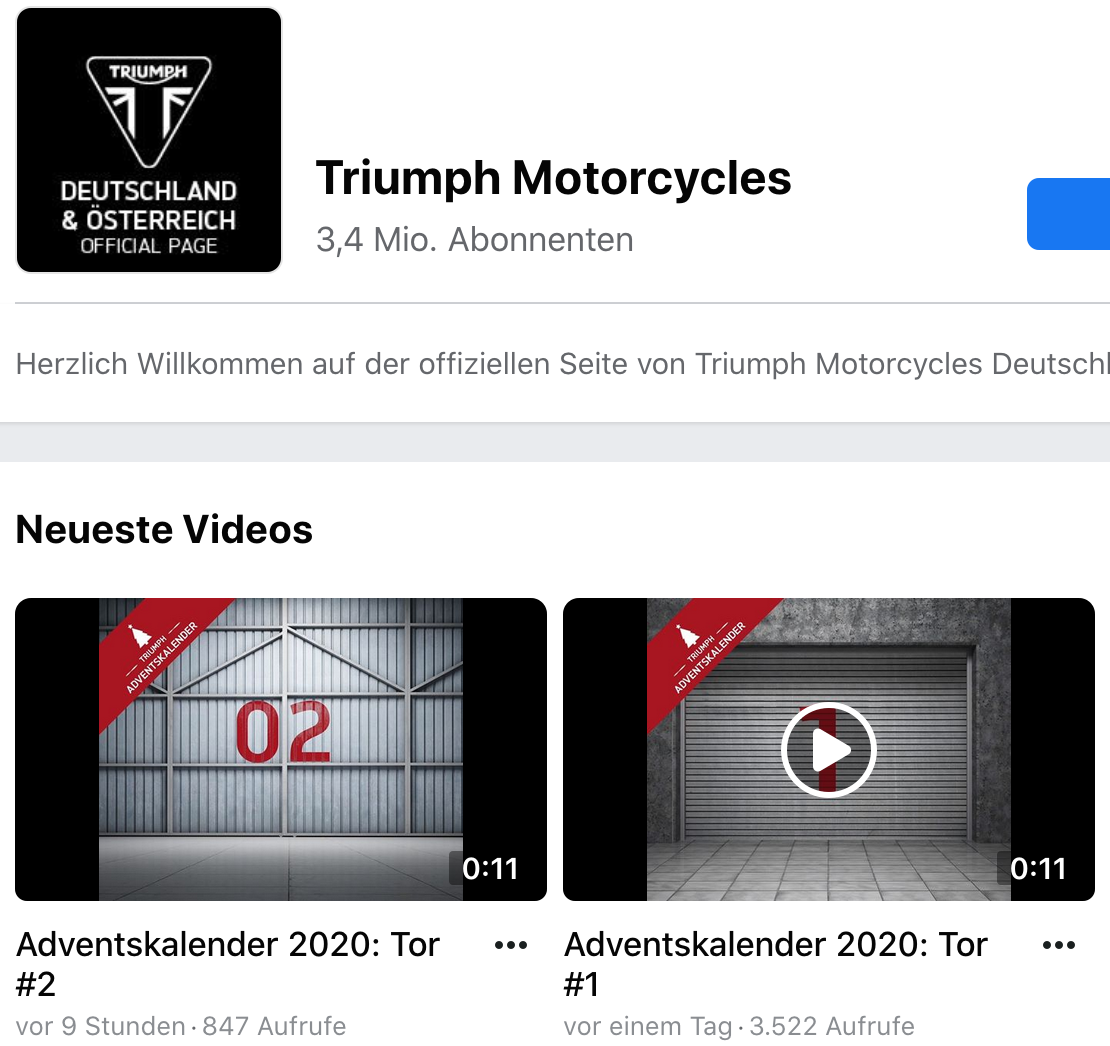
Task: Open the Triumph Motorcycles page name
Action: 553,178
